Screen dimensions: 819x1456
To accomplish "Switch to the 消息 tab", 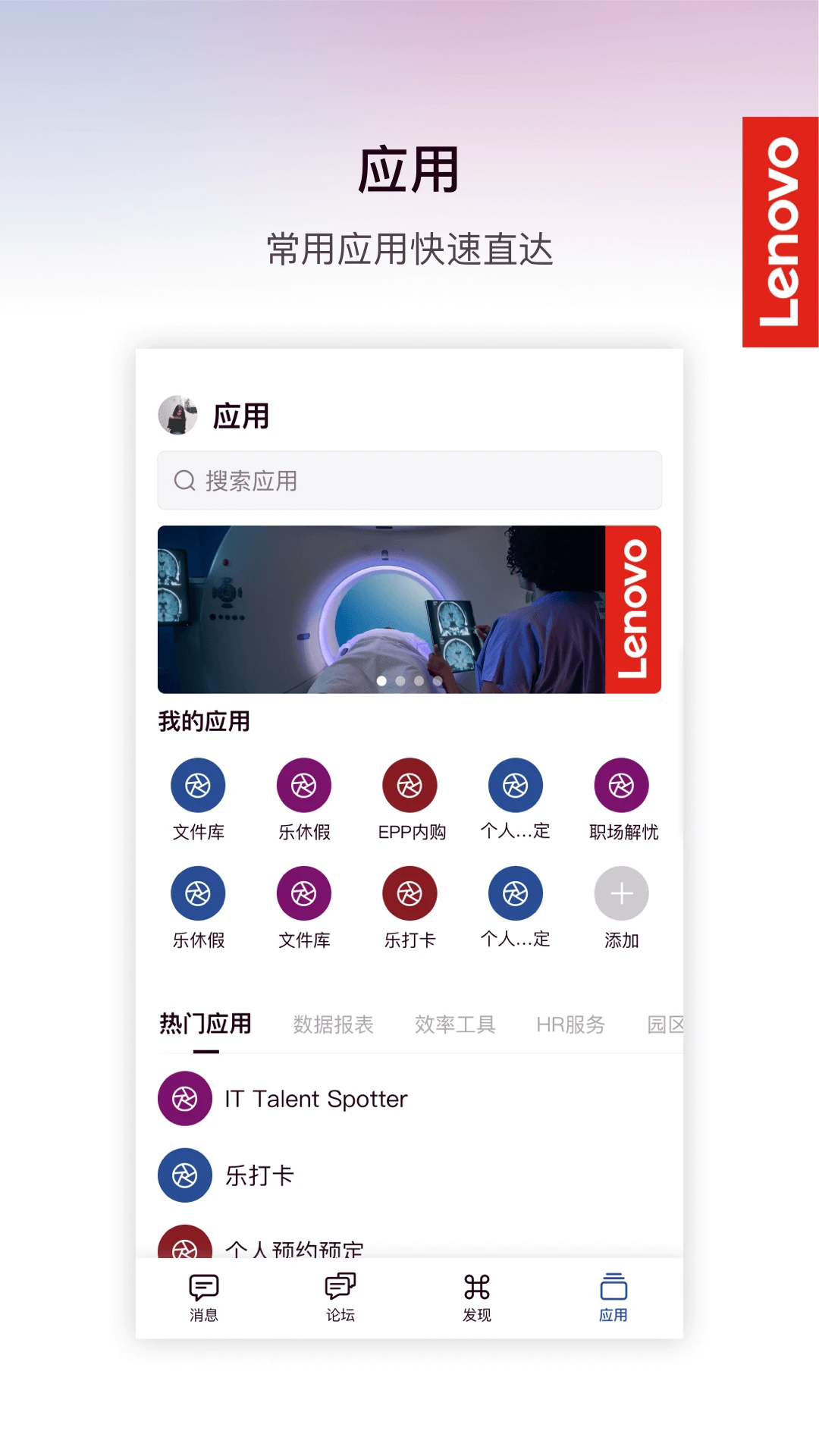I will click(202, 1295).
